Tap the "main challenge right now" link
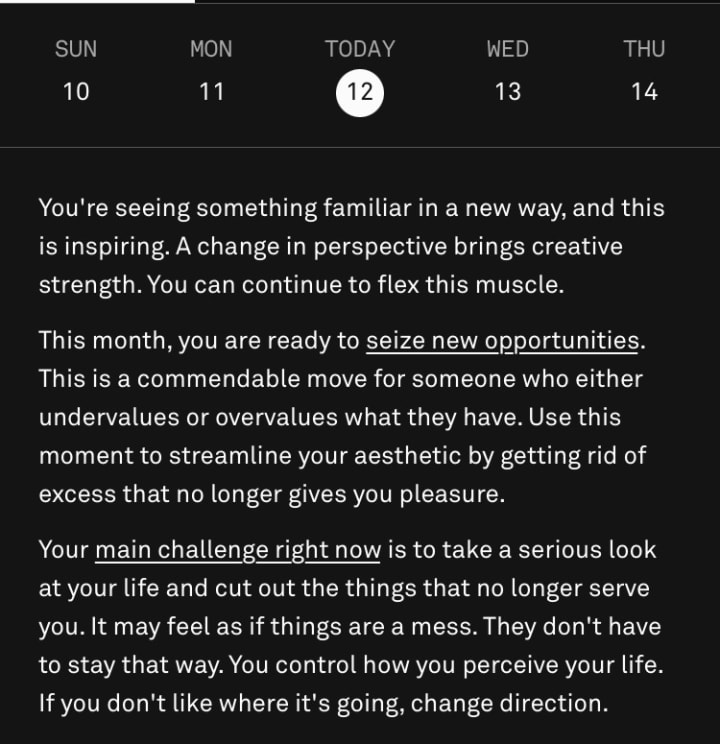The image size is (720, 744). pos(238,550)
